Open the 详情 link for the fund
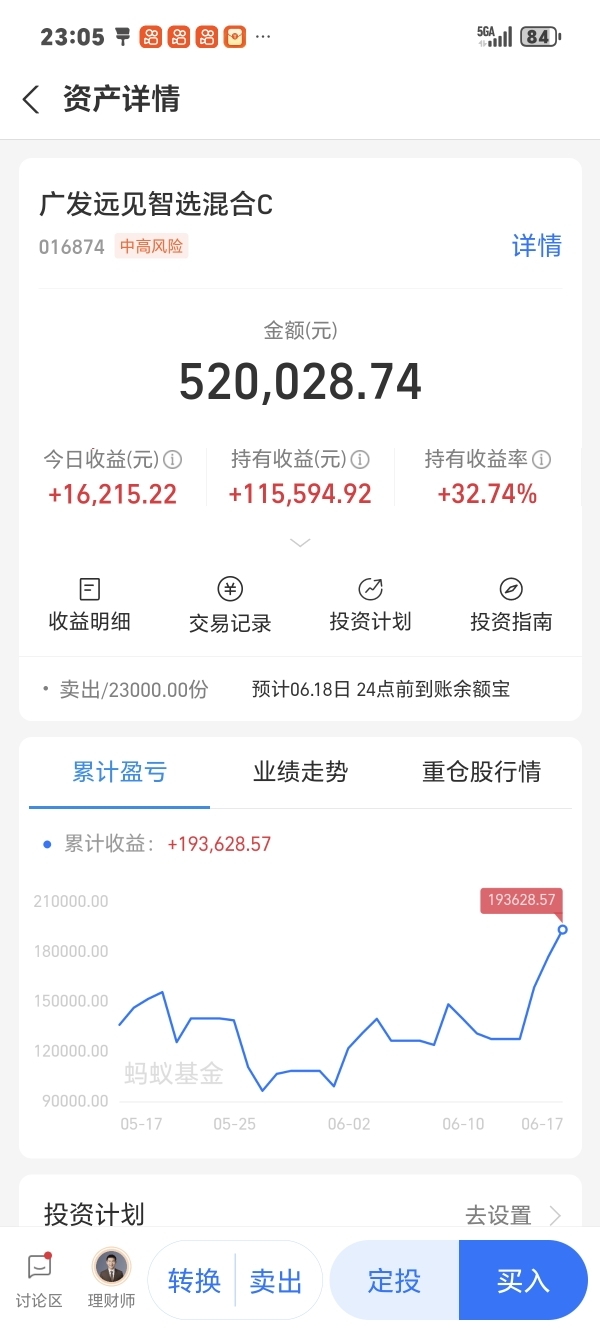600x1332 pixels. (x=537, y=246)
